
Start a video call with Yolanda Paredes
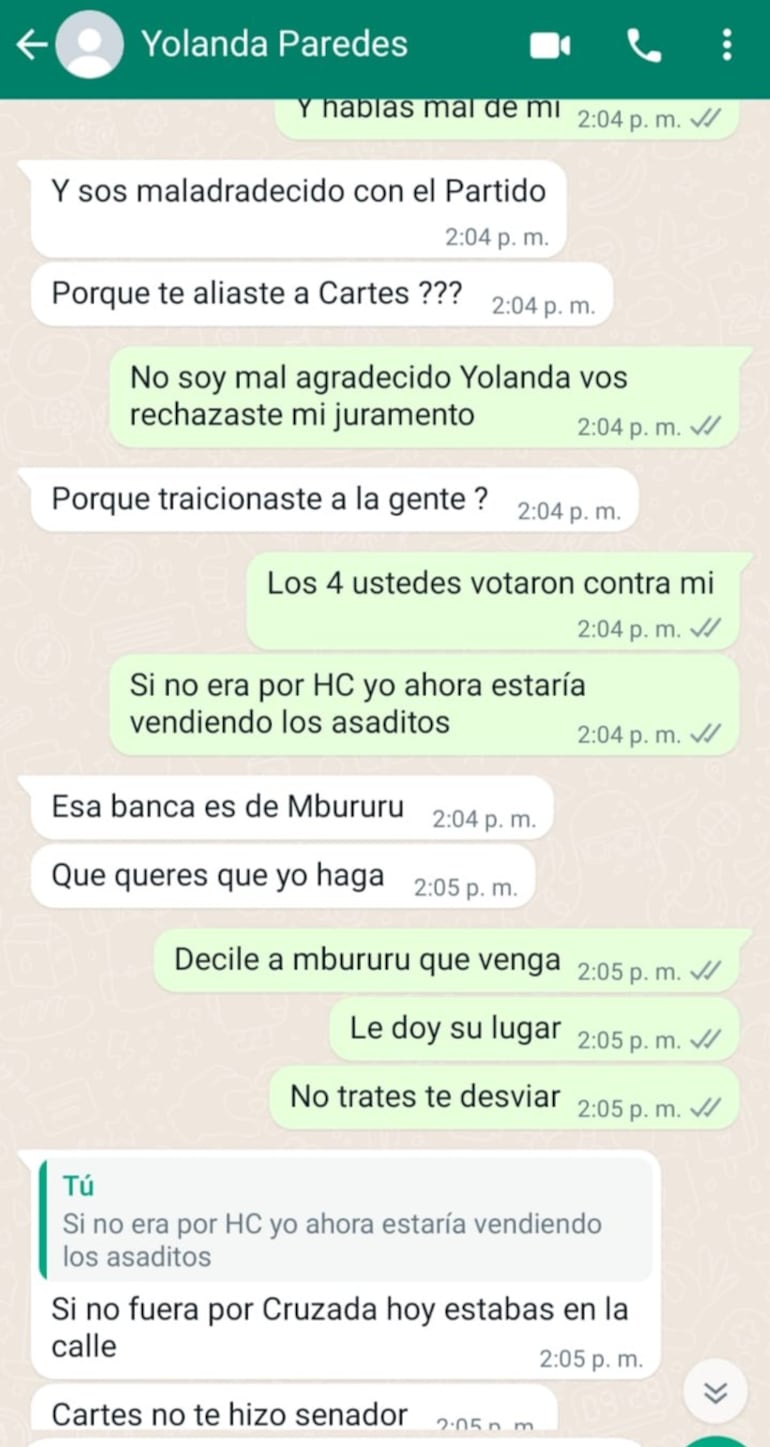(549, 45)
